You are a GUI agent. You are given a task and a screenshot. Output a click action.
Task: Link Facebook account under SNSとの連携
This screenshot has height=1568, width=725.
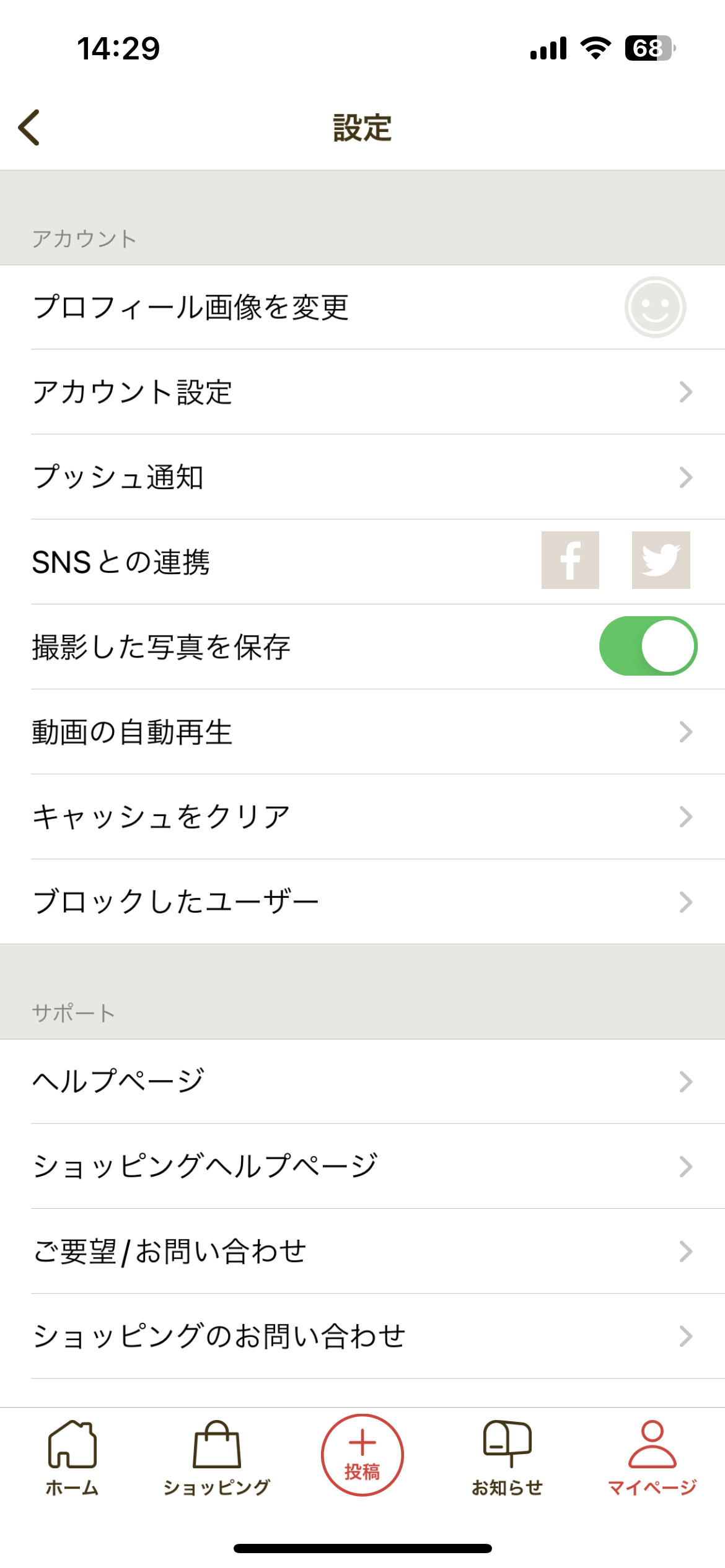(x=570, y=560)
